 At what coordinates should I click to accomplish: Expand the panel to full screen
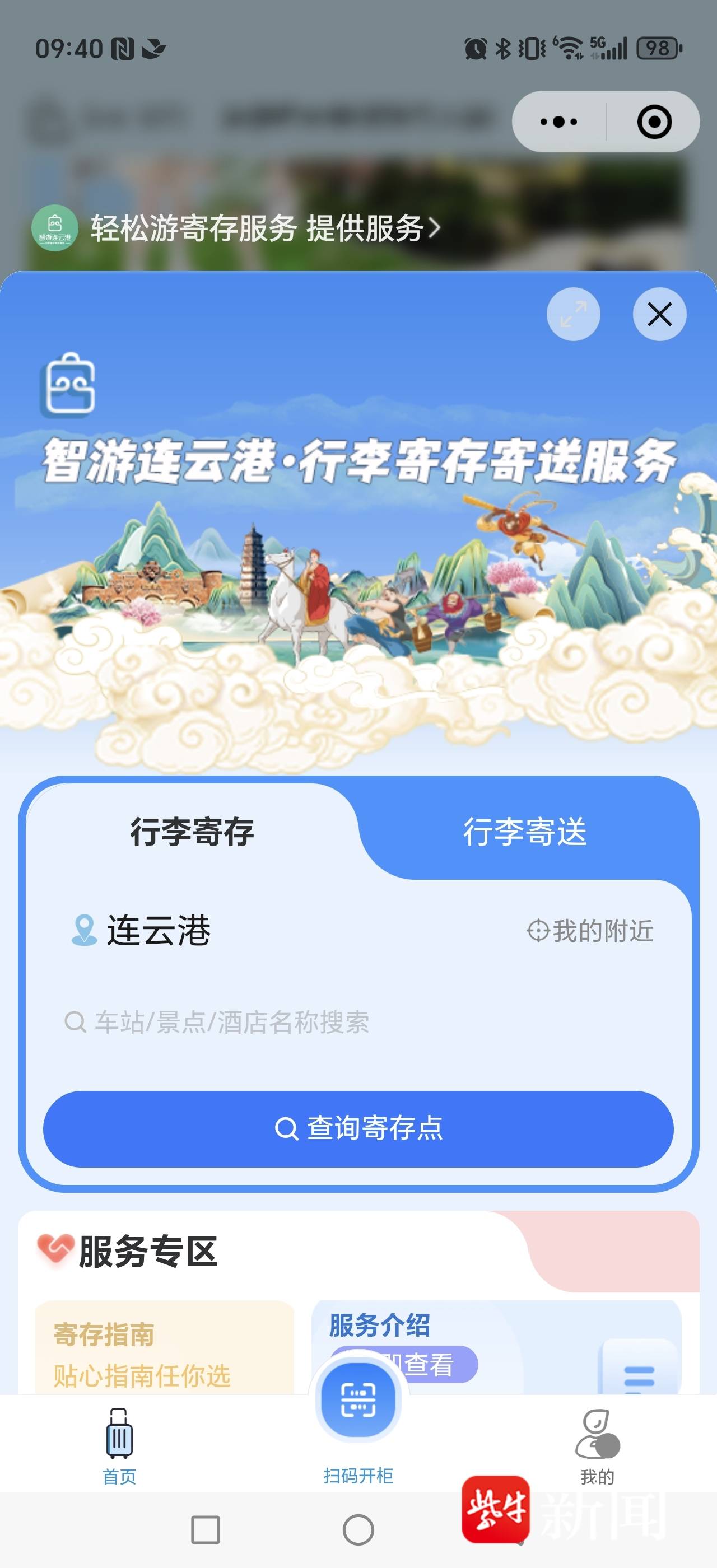pyautogui.click(x=574, y=314)
